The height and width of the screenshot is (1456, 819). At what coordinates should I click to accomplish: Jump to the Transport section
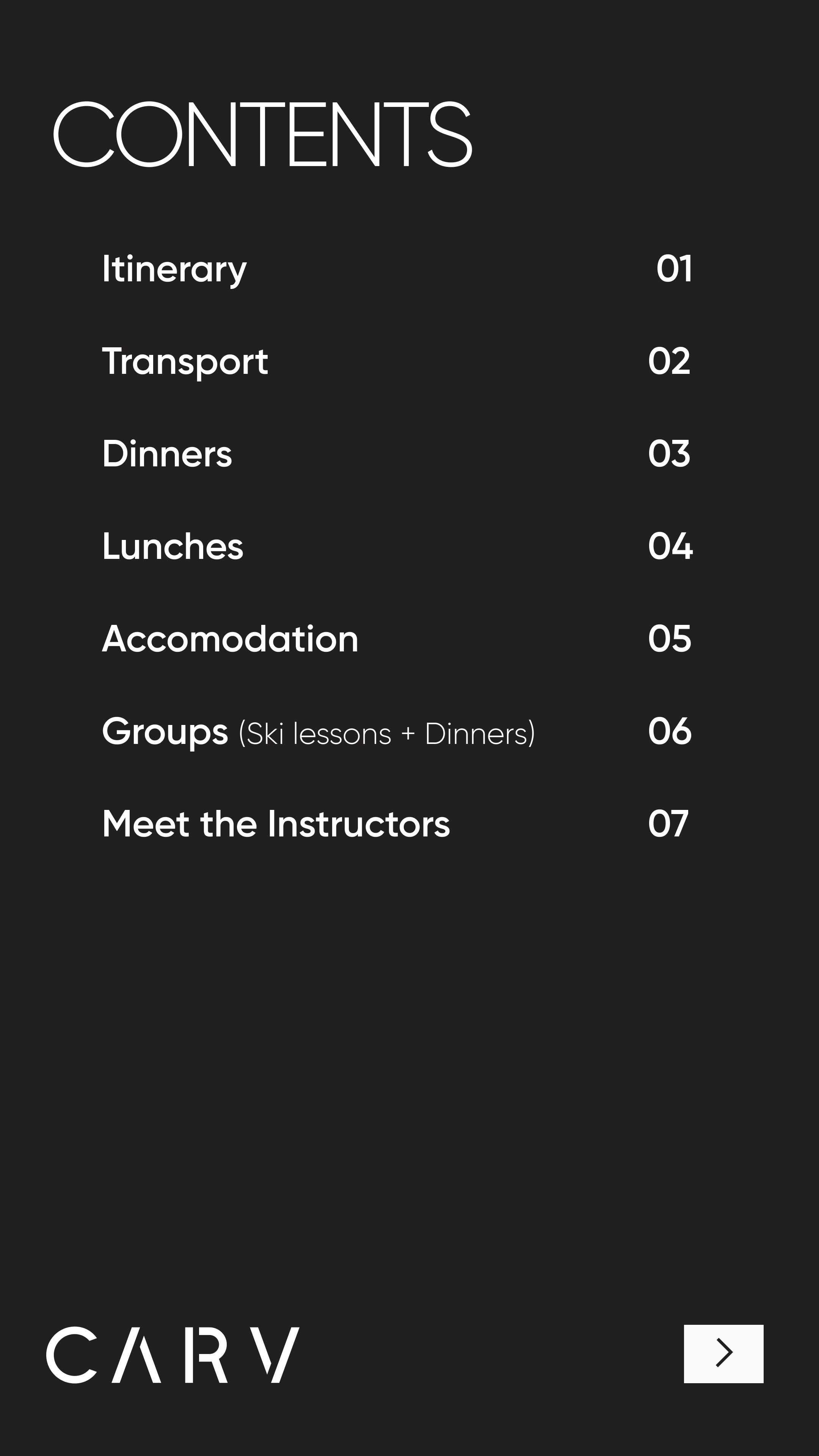click(x=185, y=362)
